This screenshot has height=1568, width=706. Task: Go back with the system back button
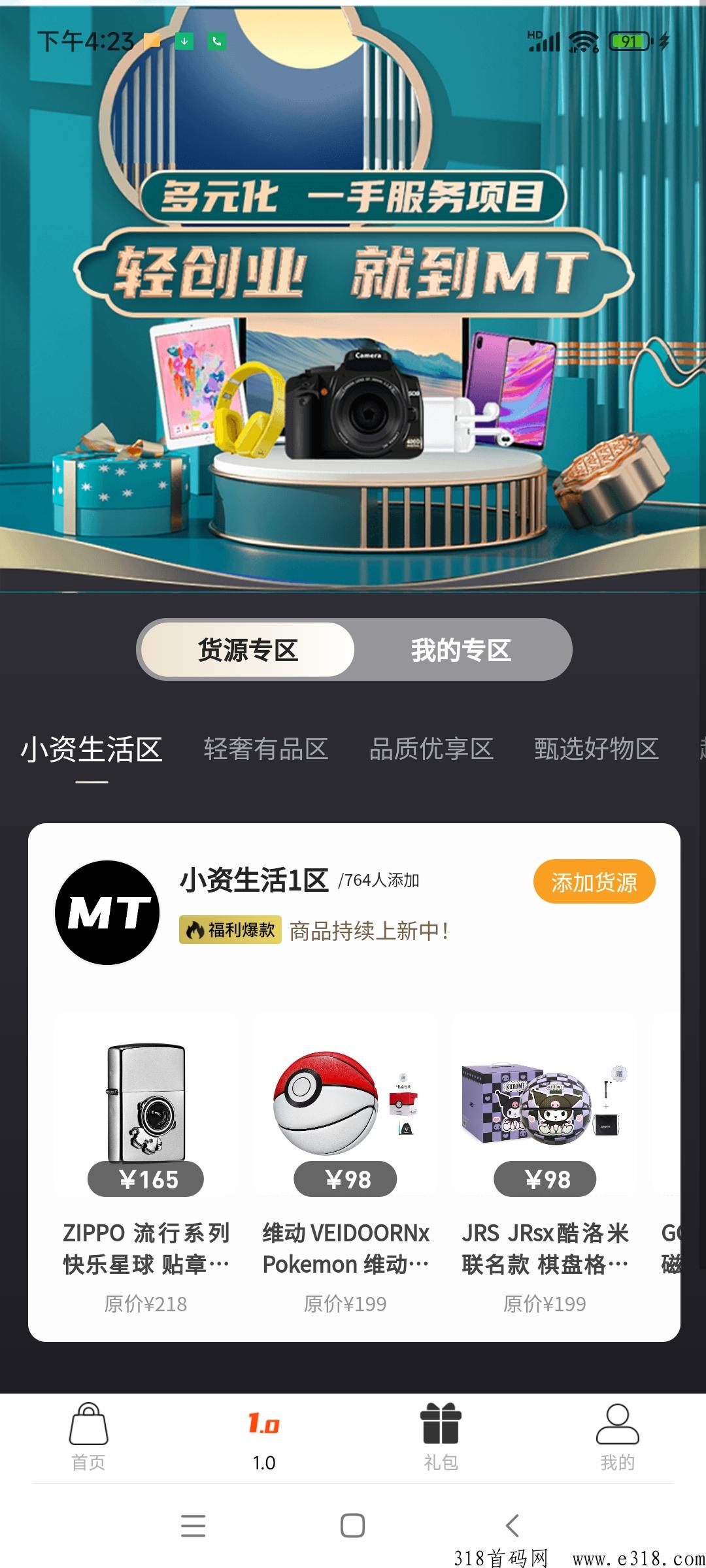[x=513, y=1526]
